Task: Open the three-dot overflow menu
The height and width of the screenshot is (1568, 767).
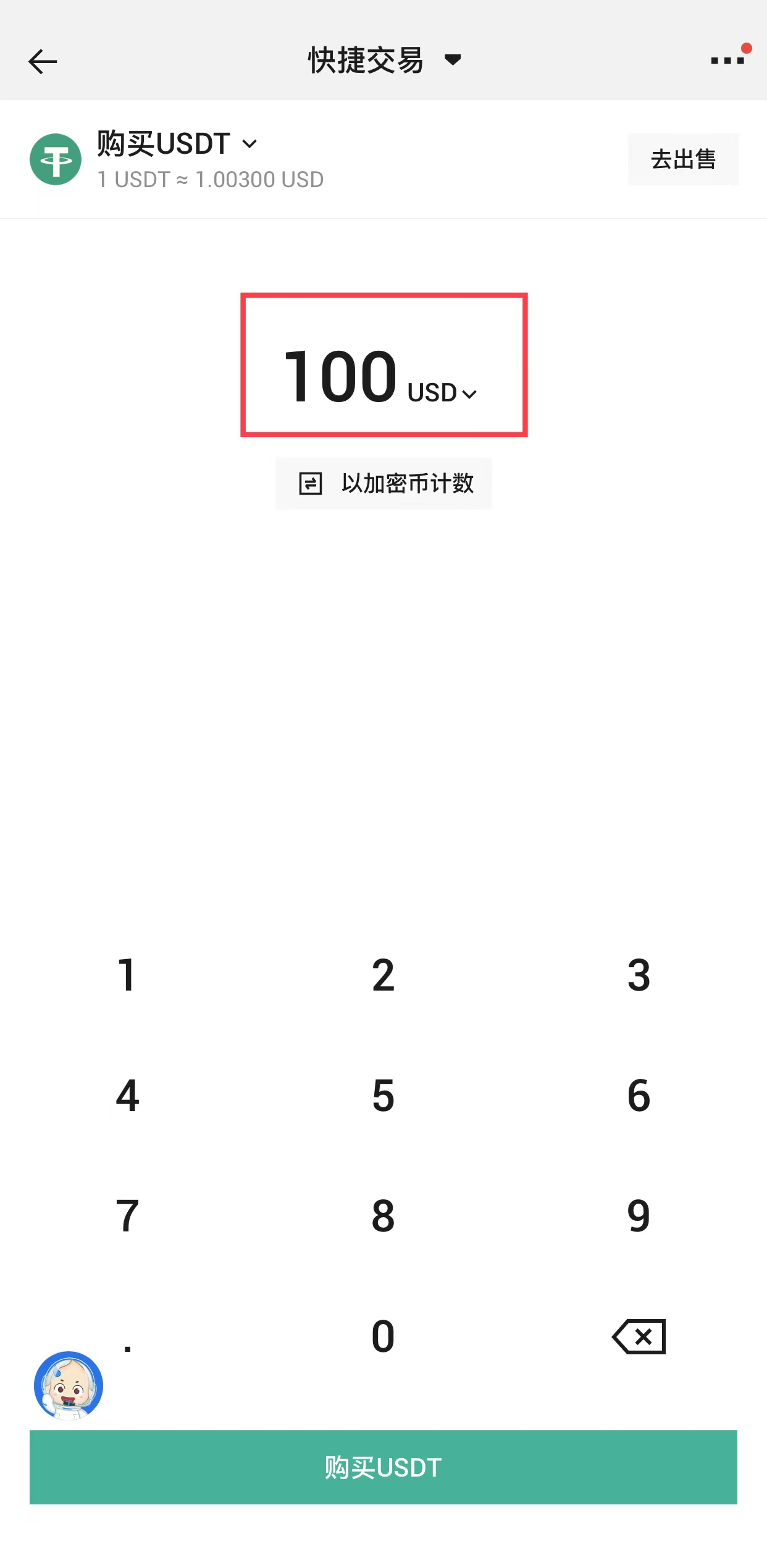Action: [x=727, y=61]
